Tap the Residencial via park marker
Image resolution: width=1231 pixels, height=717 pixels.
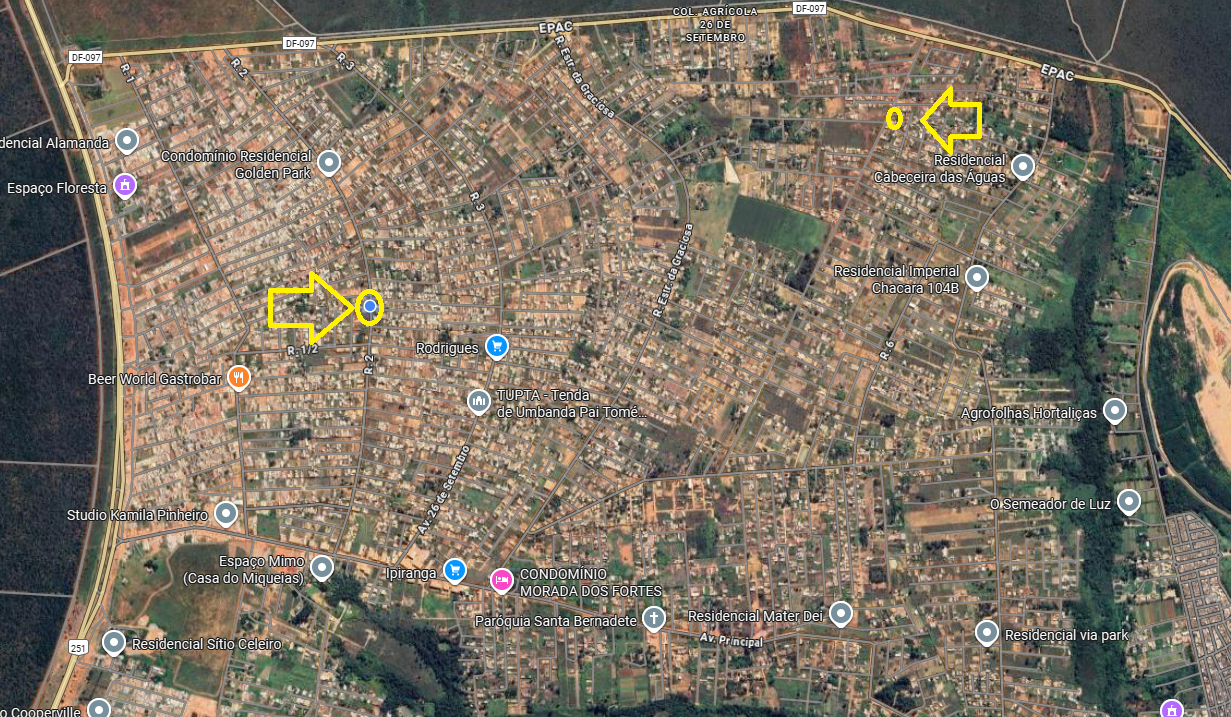click(x=987, y=633)
